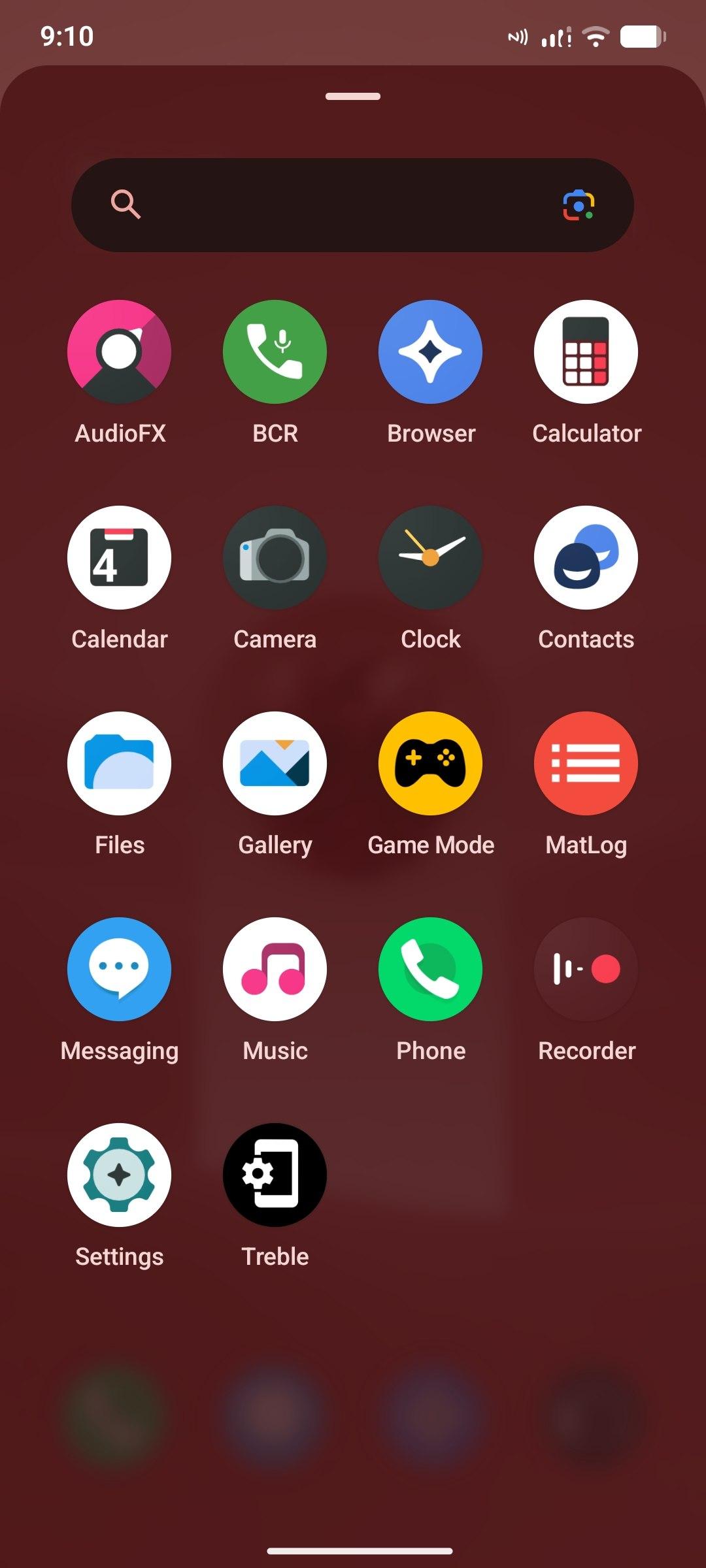Image resolution: width=706 pixels, height=1568 pixels.
Task: Open the Clock app
Action: click(430, 557)
